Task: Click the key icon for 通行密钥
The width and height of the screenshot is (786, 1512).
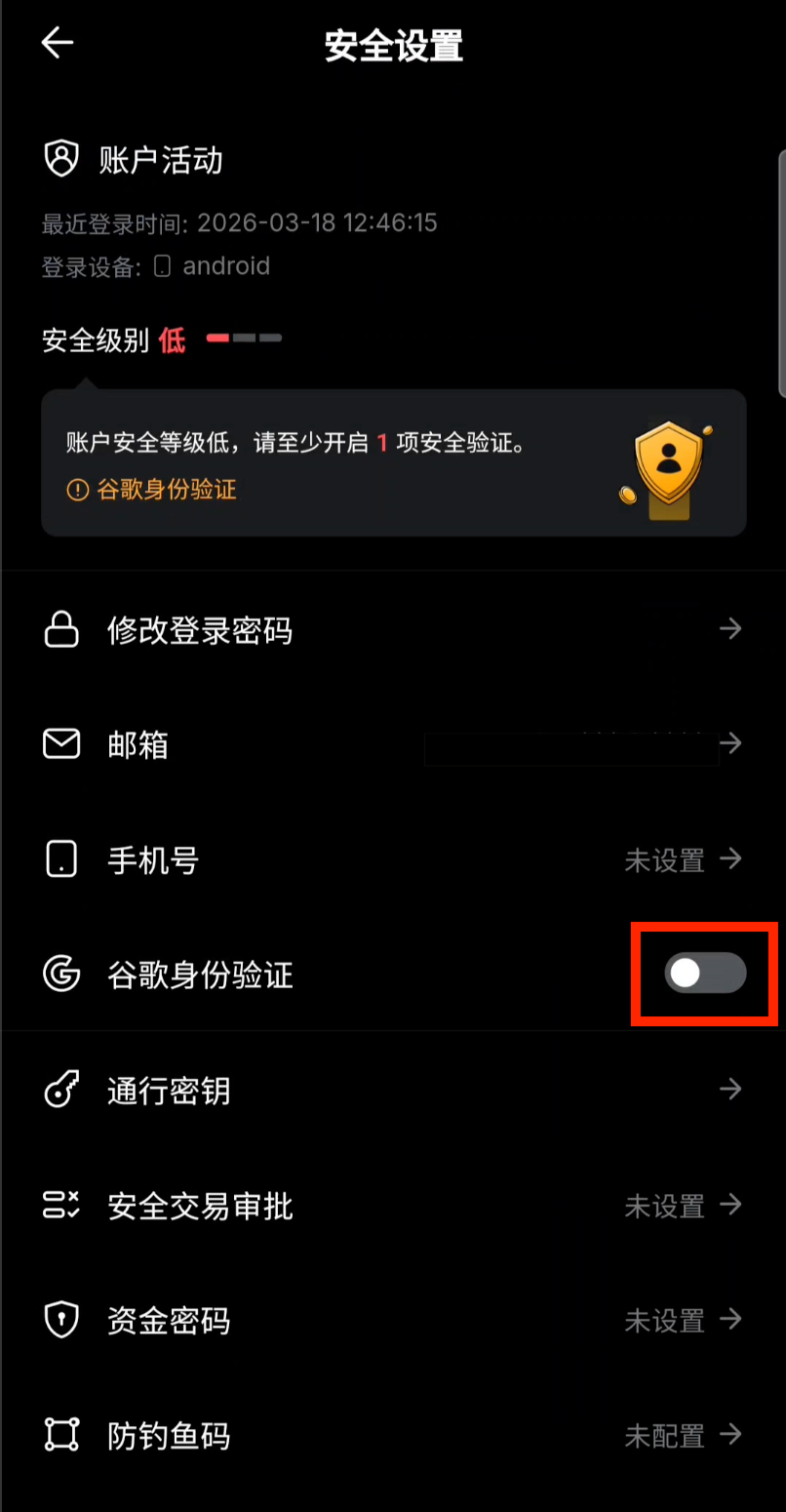Action: [x=61, y=1090]
